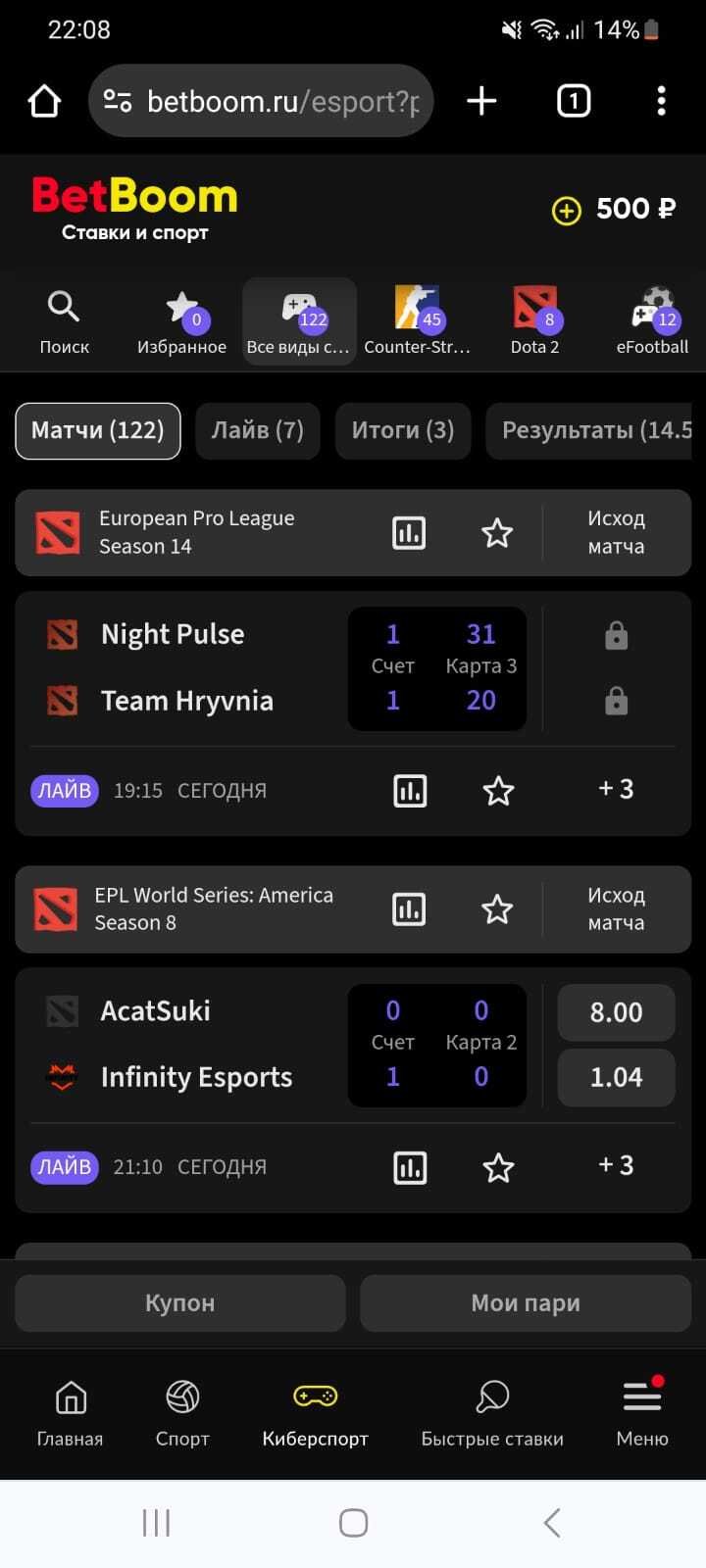Show Избранное favorites list

pos(181,321)
